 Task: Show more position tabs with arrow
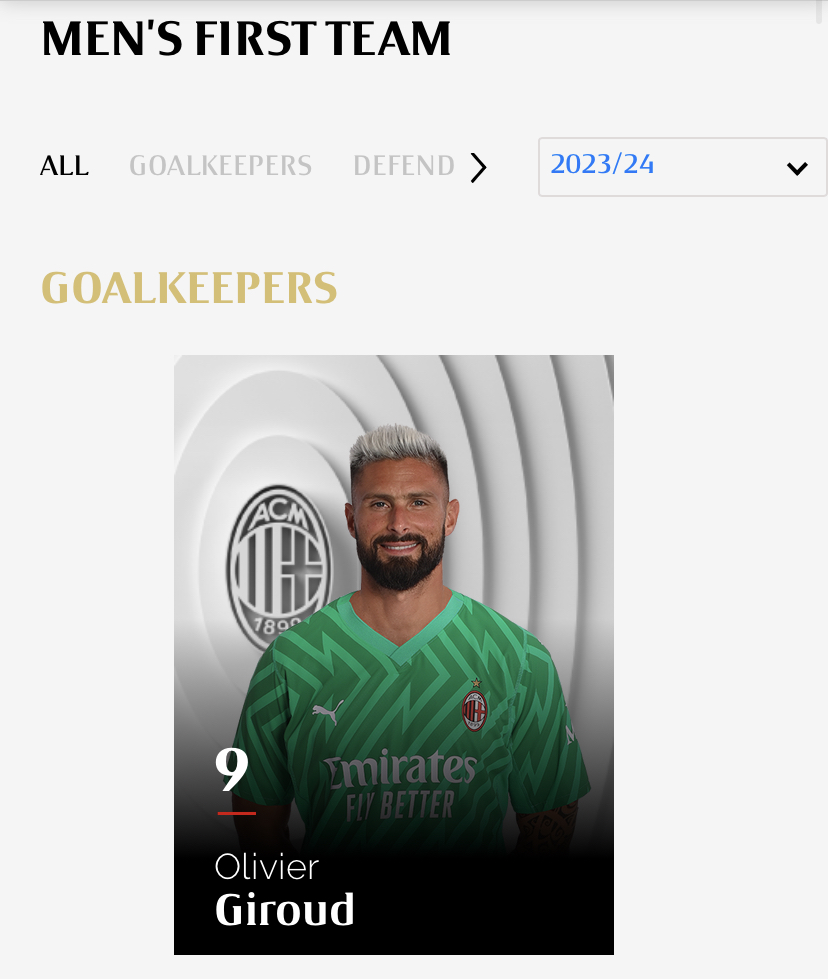[479, 167]
